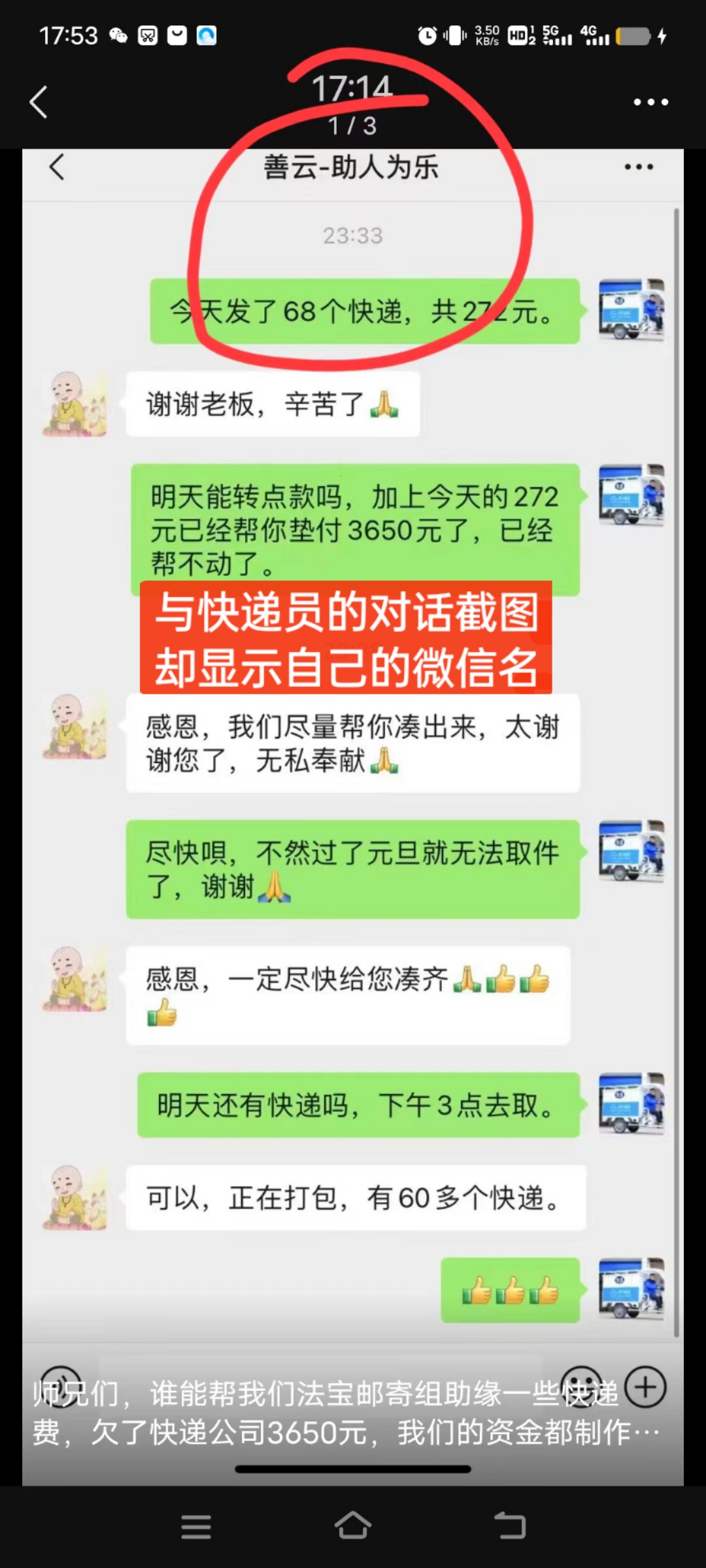Open the viewer's three-dot overflow menu
706x1568 pixels.
tap(650, 102)
